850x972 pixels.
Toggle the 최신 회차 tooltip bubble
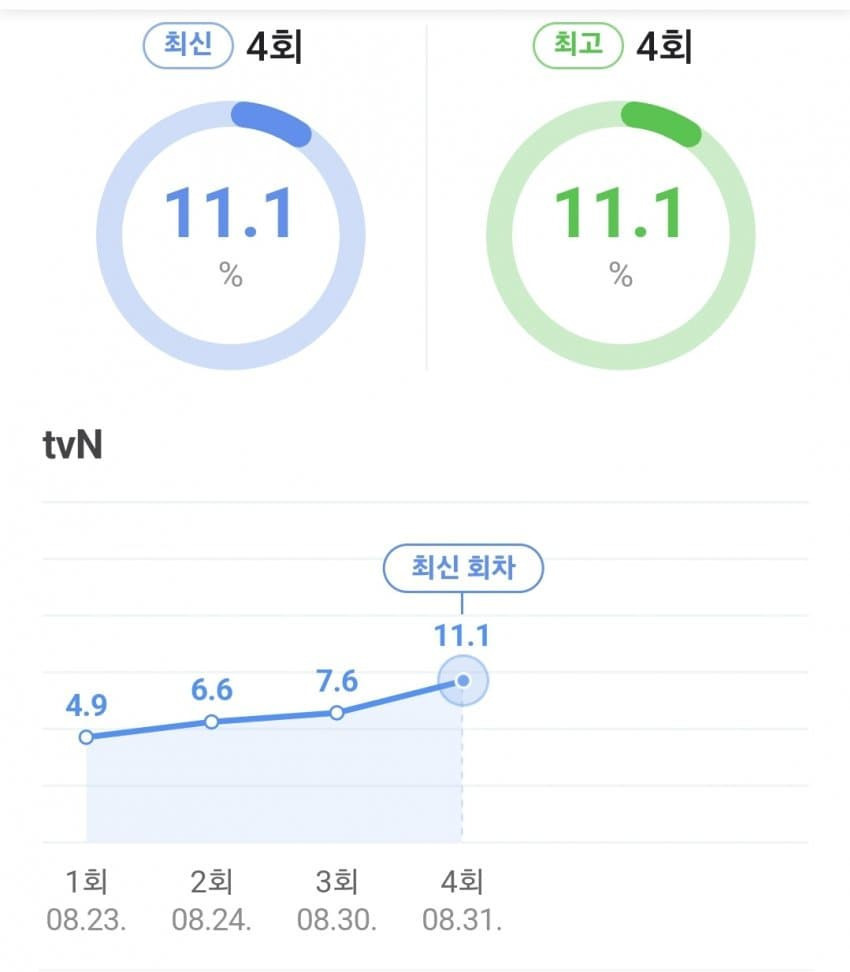pyautogui.click(x=462, y=567)
